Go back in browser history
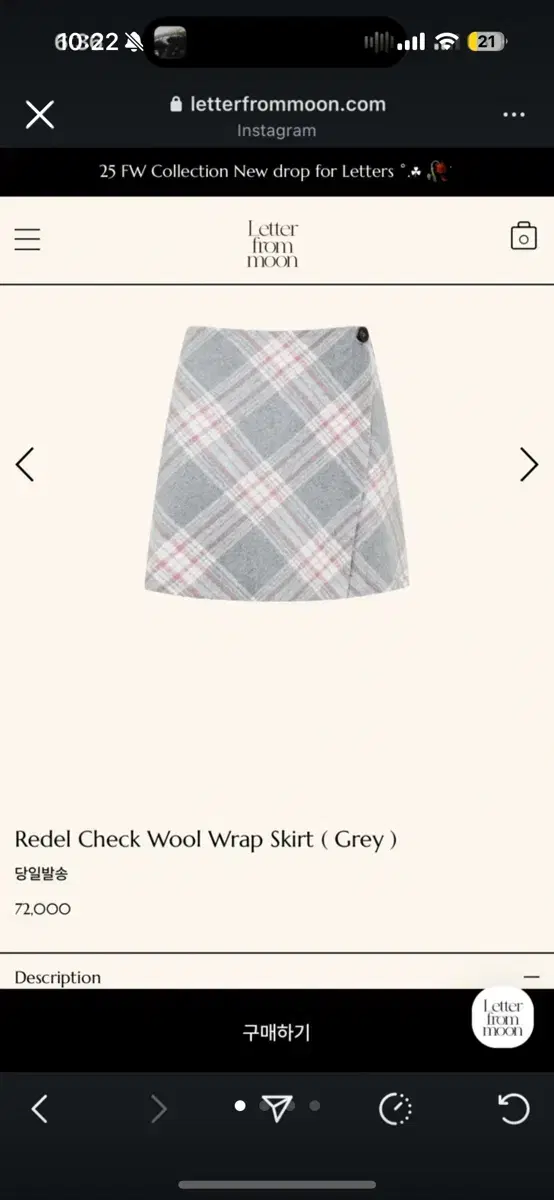Screen dimensions: 554x1200 40,1108
